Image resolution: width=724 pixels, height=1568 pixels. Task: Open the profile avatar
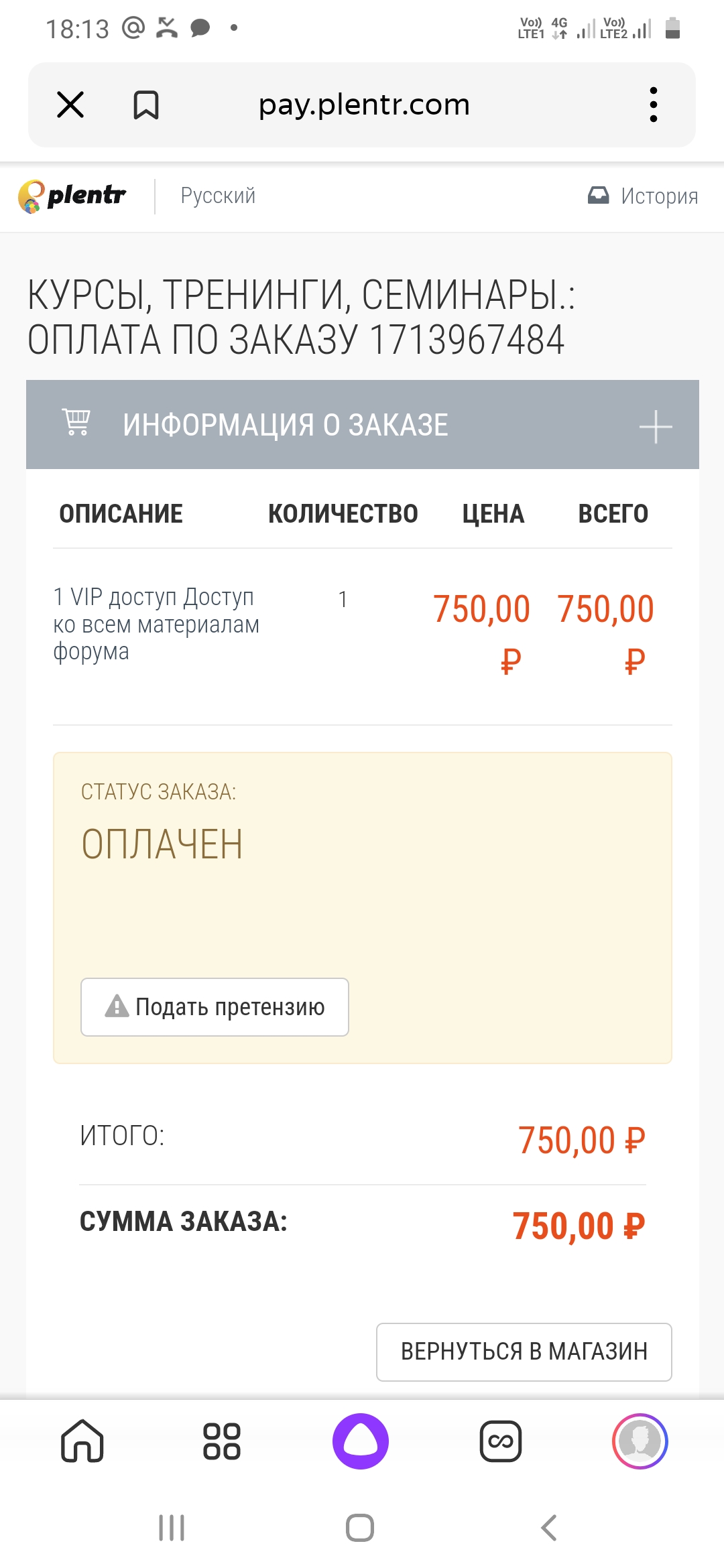coord(640,1441)
